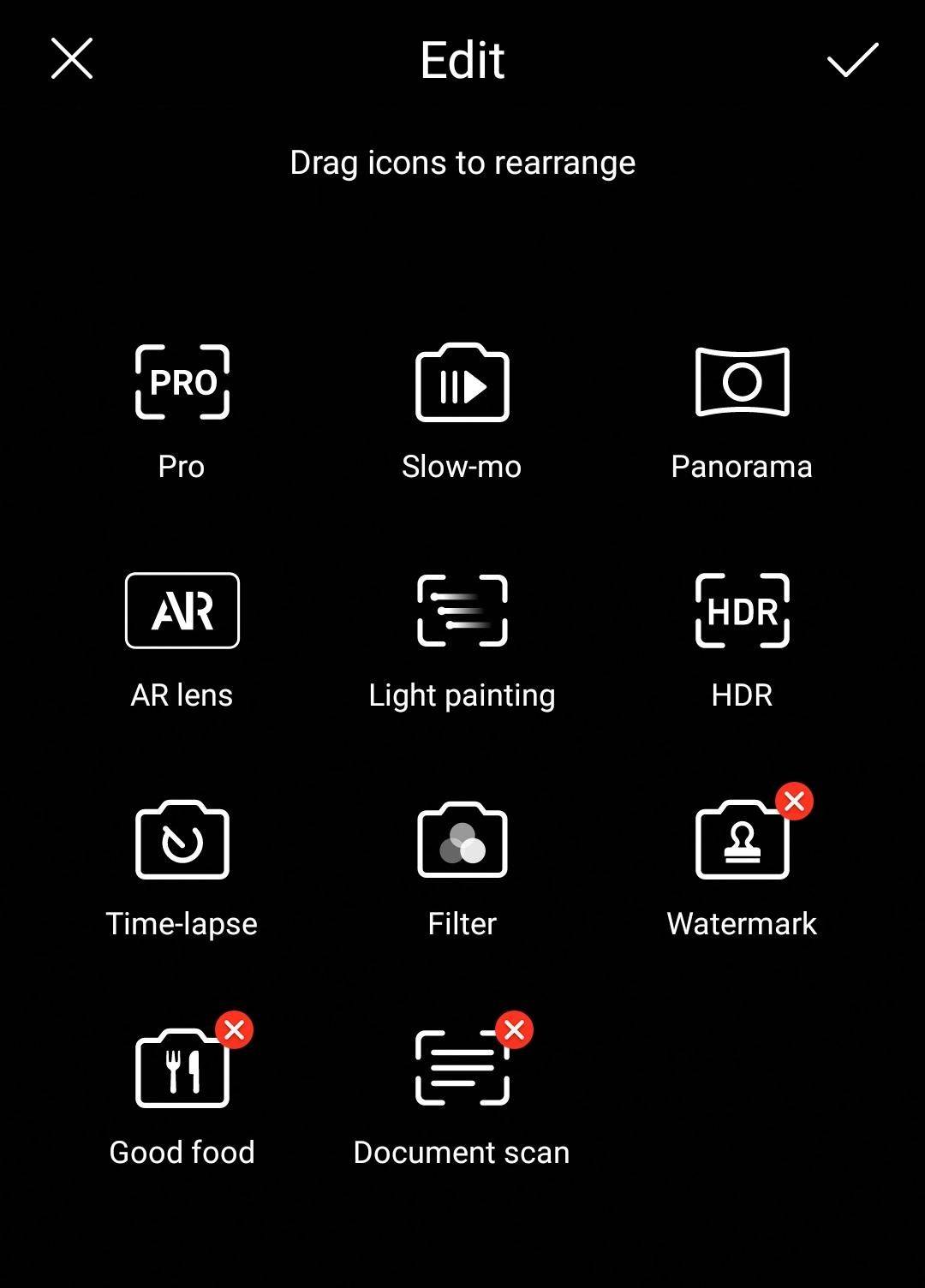Confirm changes with the checkmark
The image size is (925, 1288).
click(x=852, y=60)
